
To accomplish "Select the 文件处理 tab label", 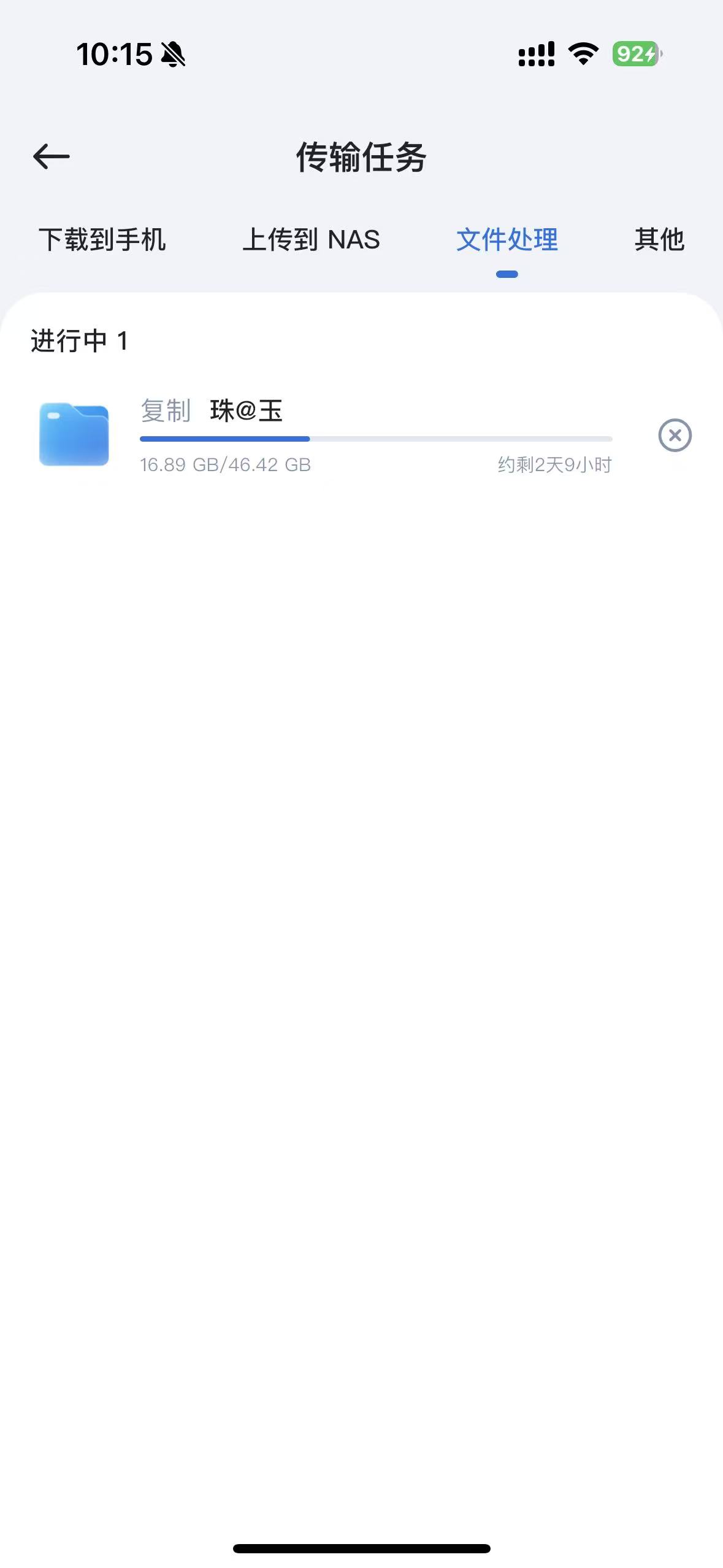I will 507,240.
